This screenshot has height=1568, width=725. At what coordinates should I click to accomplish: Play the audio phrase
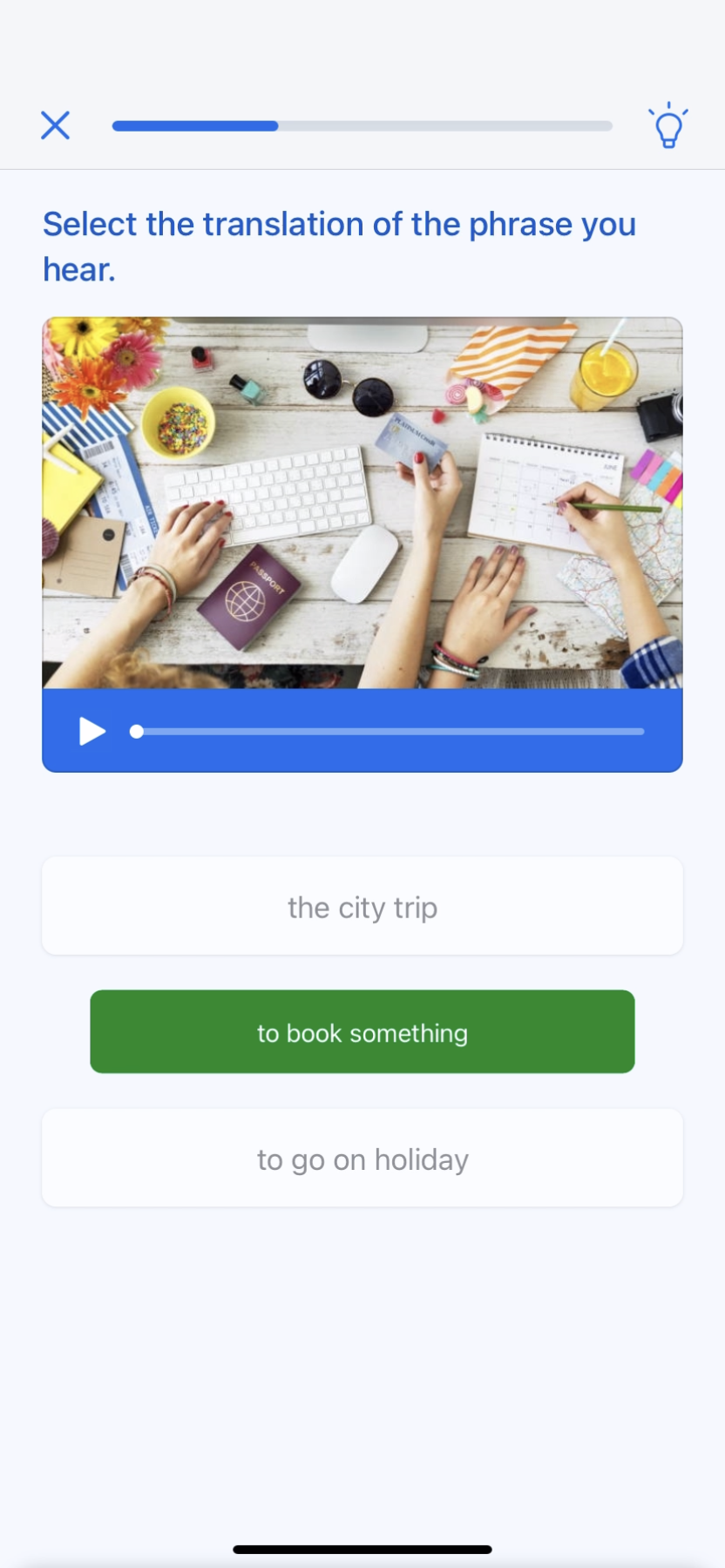pyautogui.click(x=91, y=731)
